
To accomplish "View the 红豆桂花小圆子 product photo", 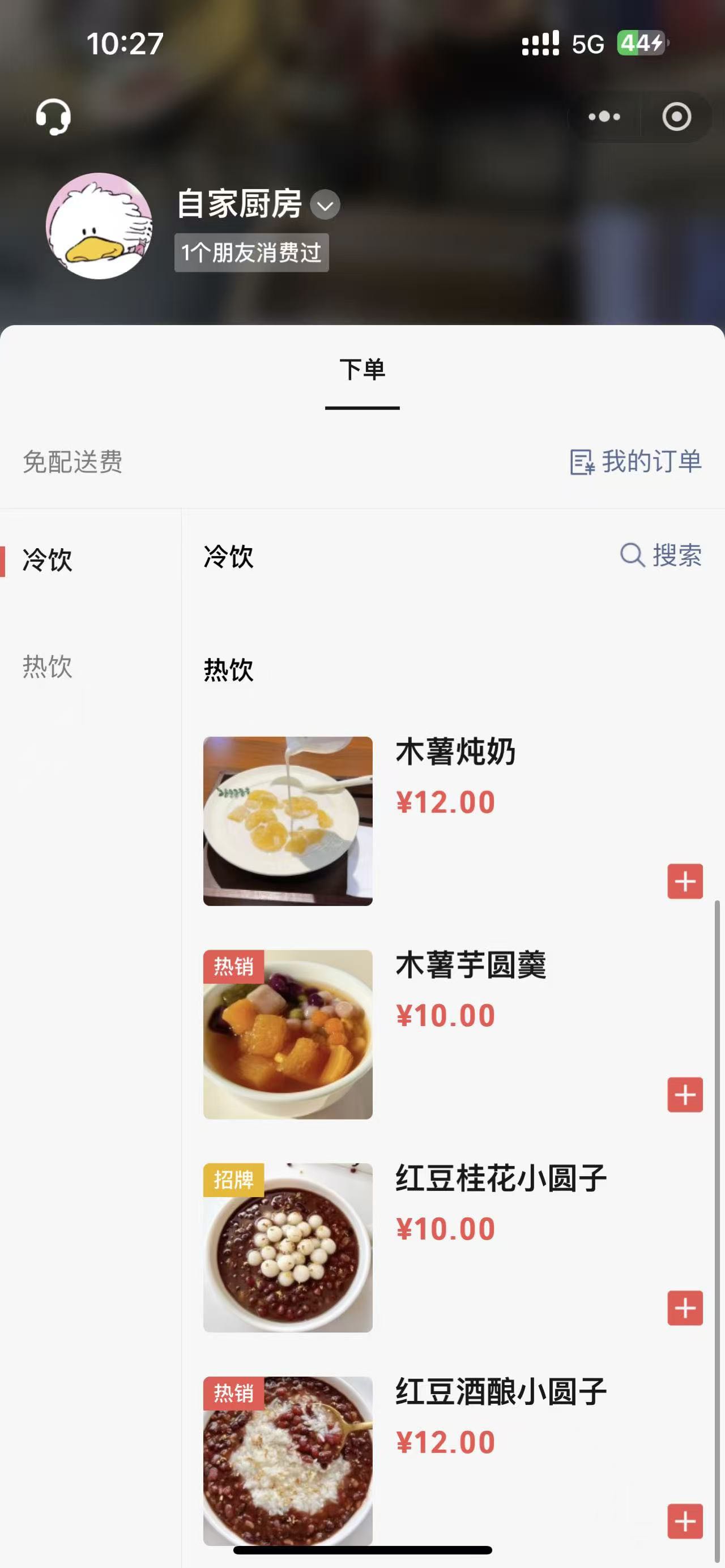I will point(287,1247).
